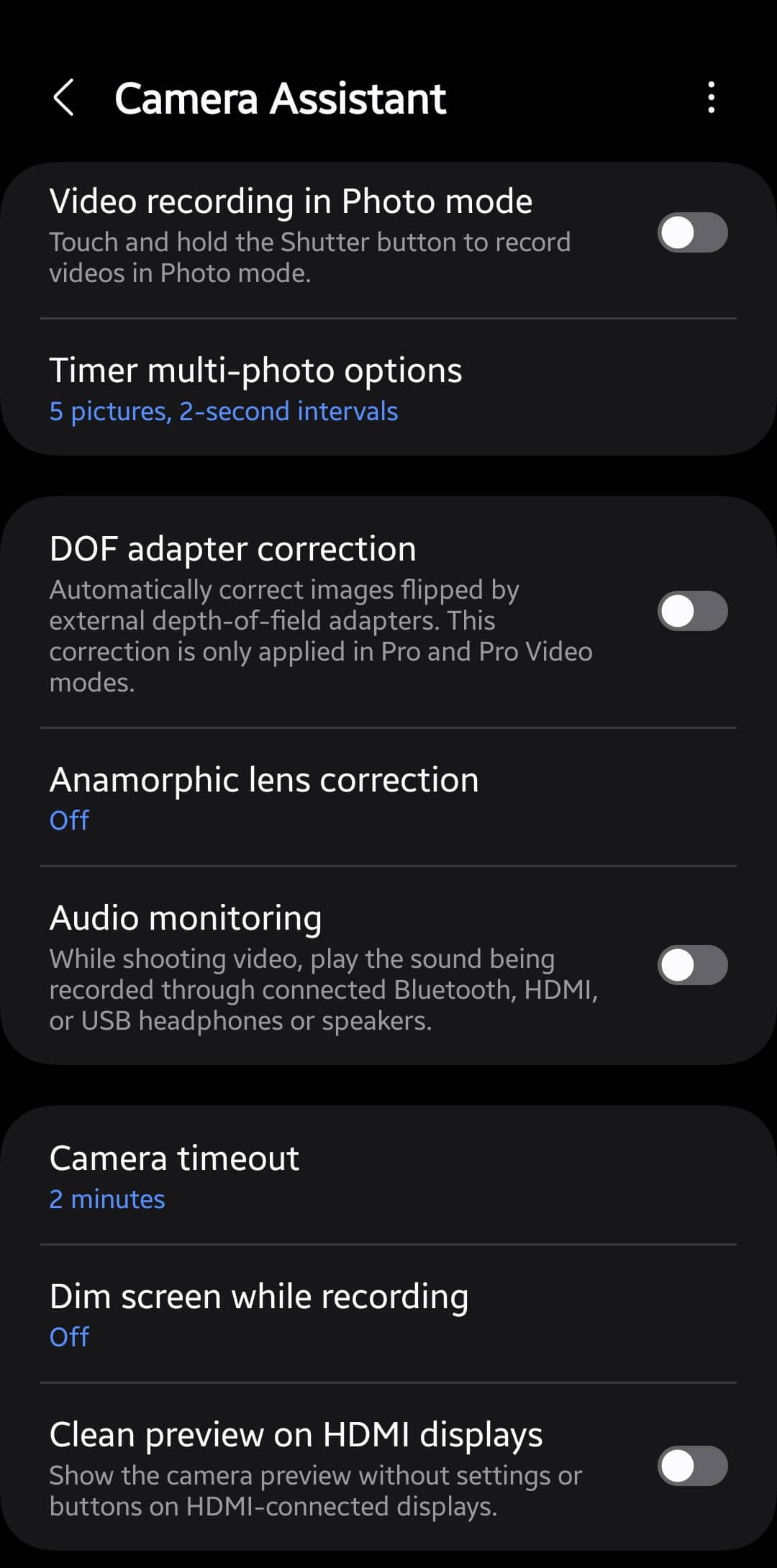
Task: Turn on DOF adapter correction
Action: click(x=692, y=611)
